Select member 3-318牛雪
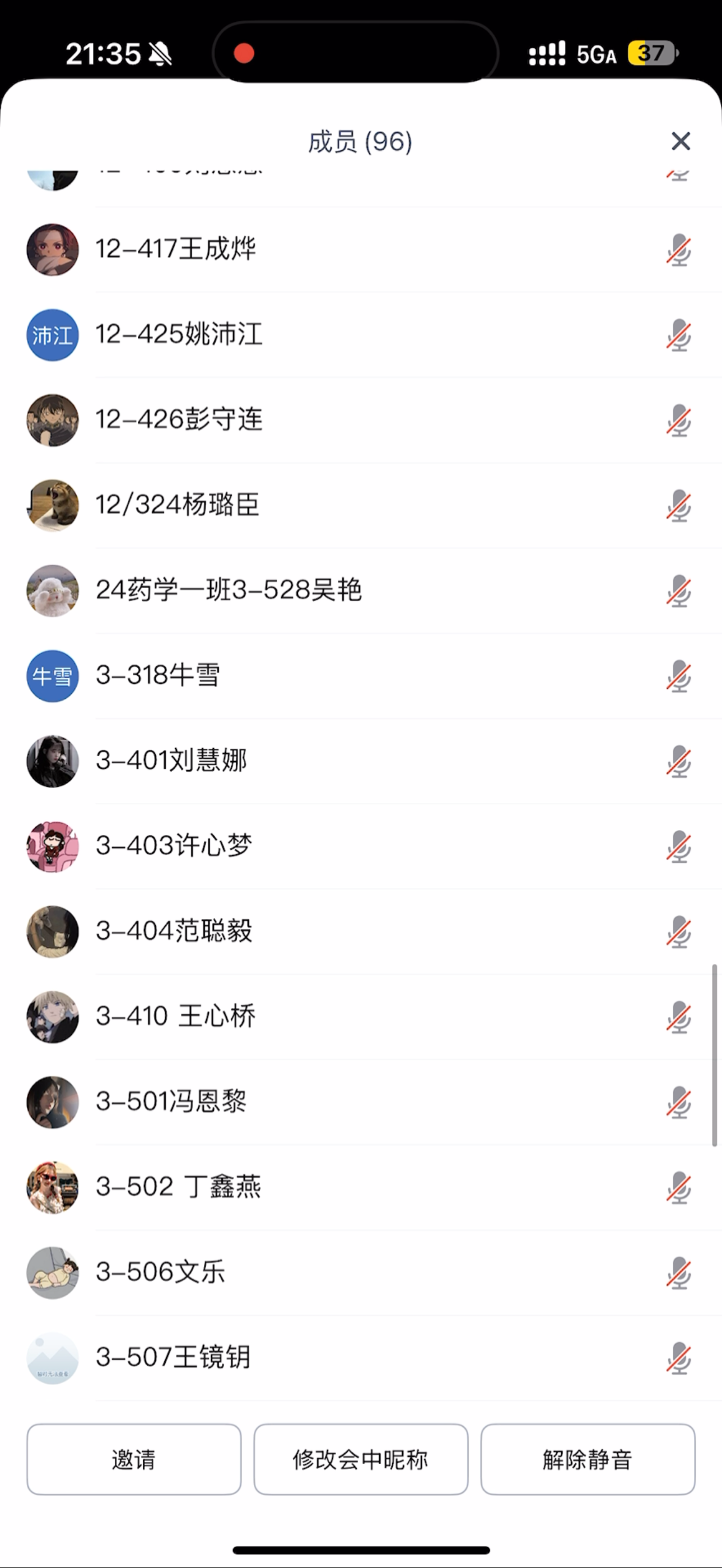The image size is (722, 1568). coord(159,675)
